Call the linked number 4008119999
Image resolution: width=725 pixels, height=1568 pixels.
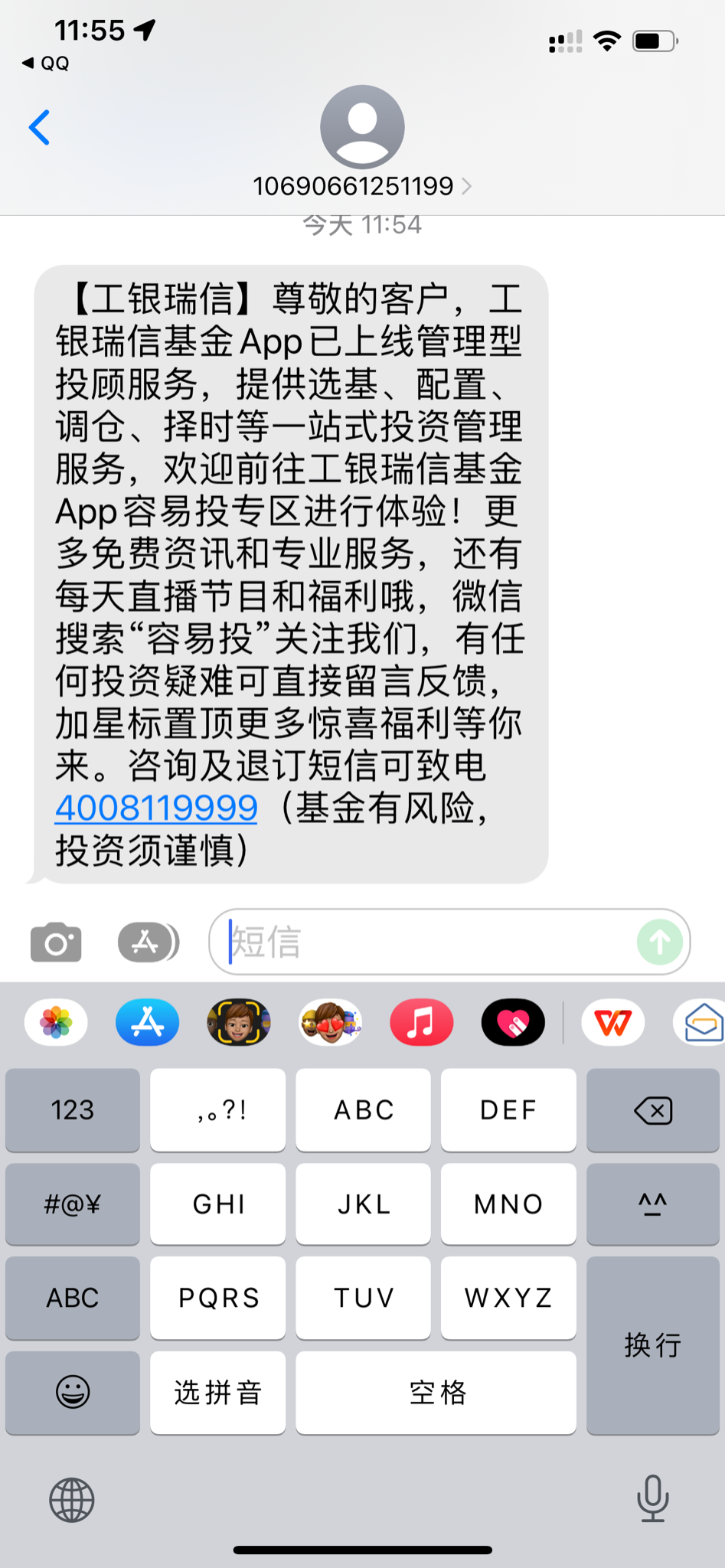click(x=156, y=808)
